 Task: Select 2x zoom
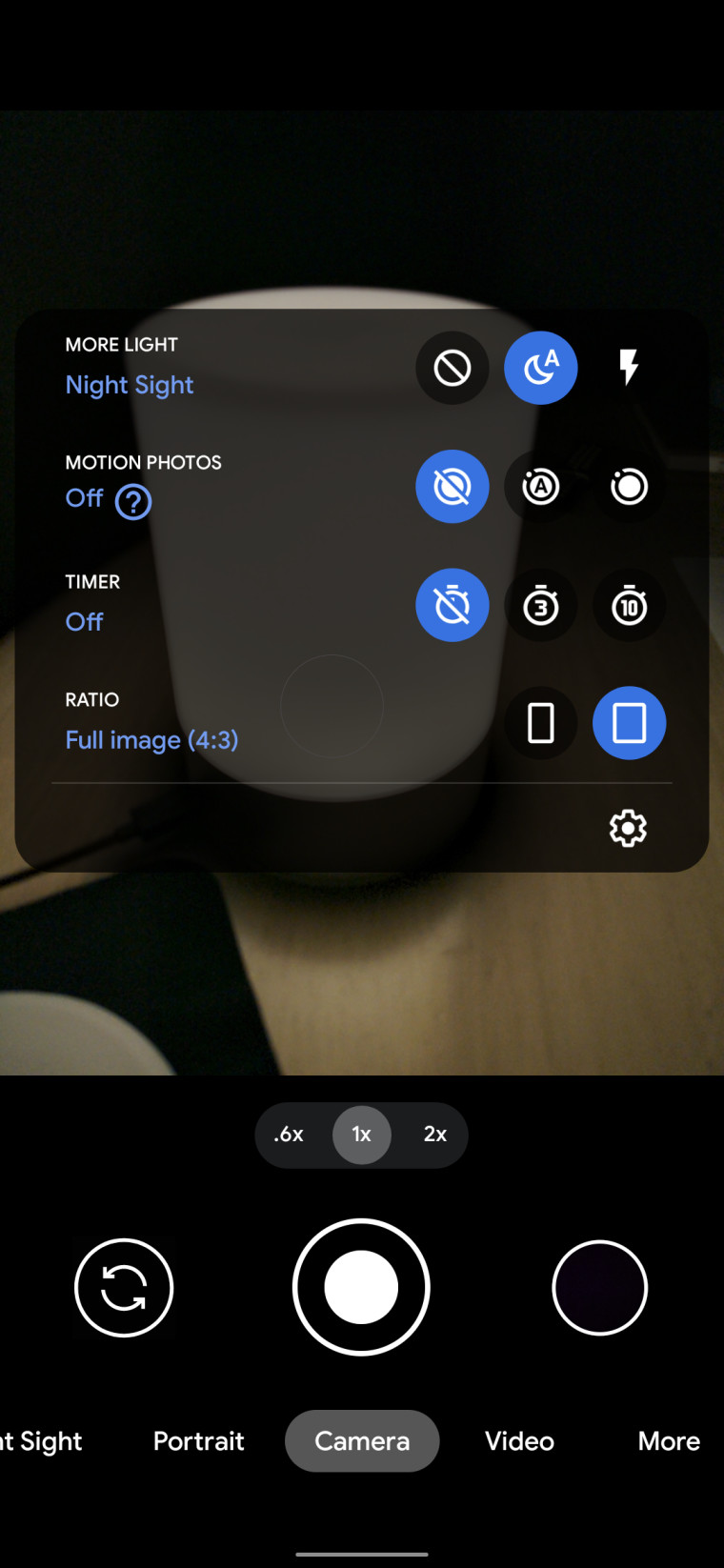(x=435, y=1135)
